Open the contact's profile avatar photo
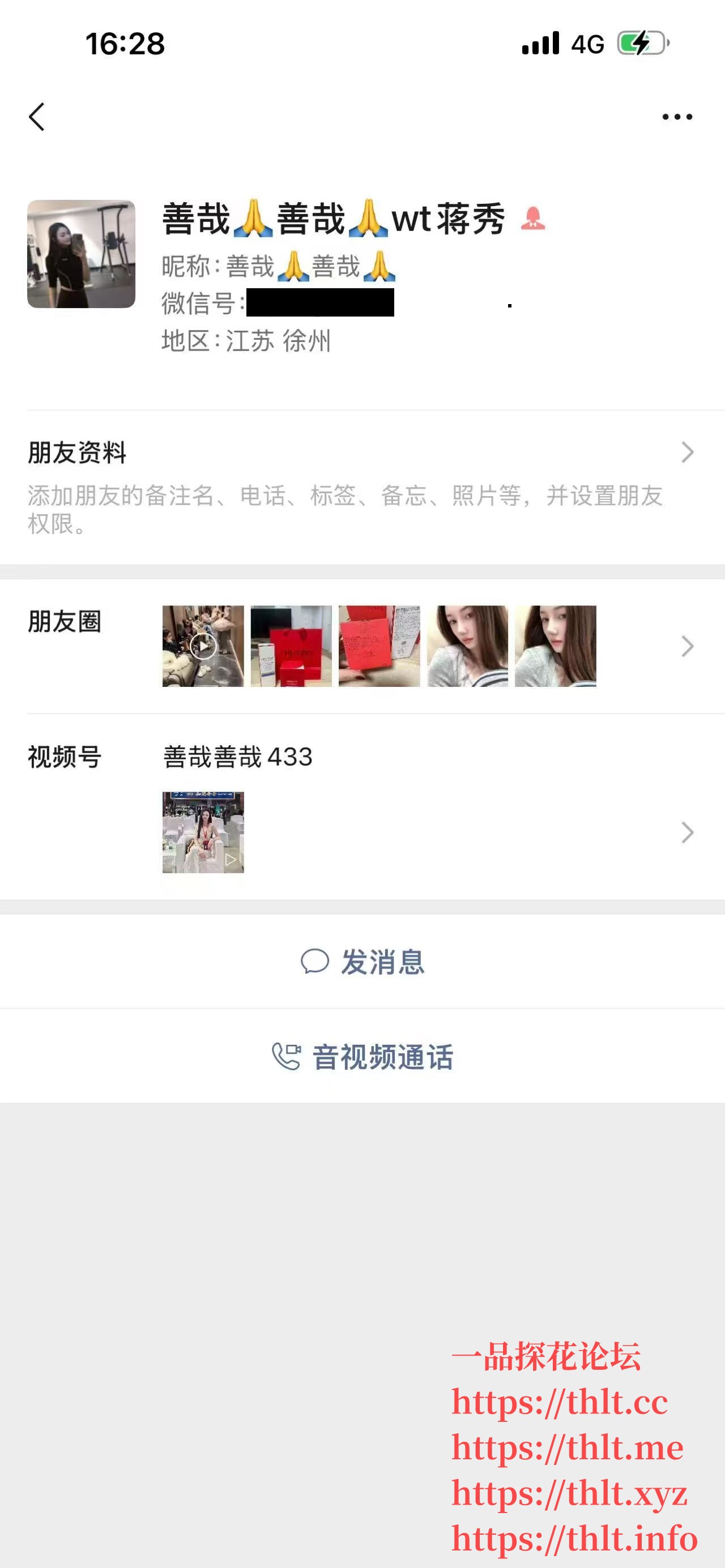Viewport: 725px width, 1568px height. (x=82, y=255)
